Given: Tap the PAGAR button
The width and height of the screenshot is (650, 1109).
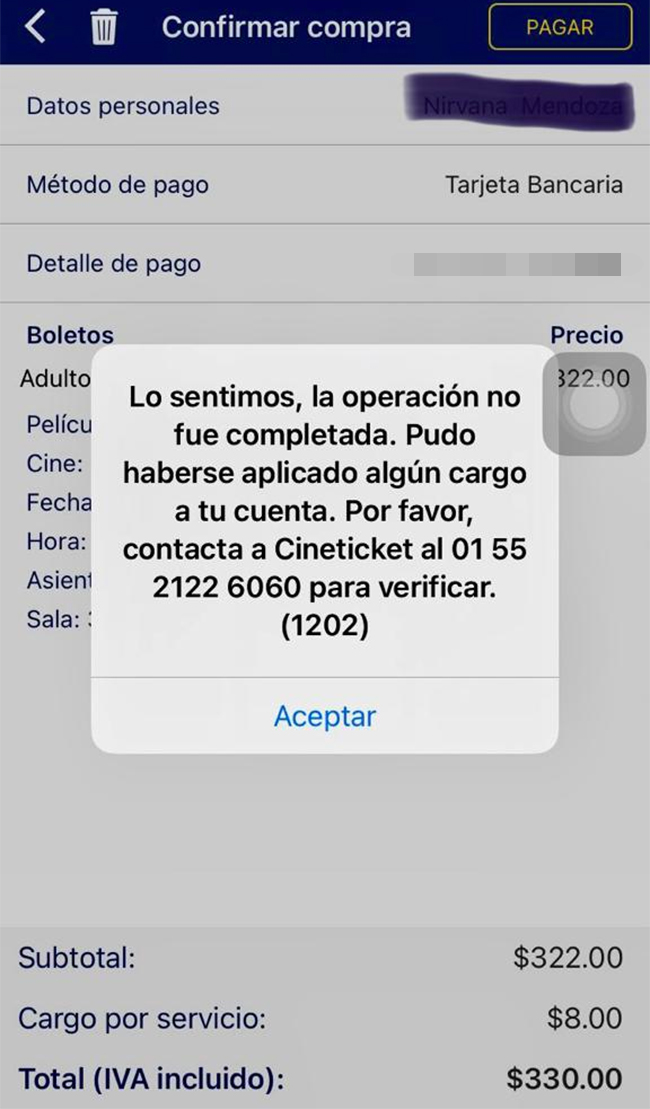Looking at the screenshot, I should click(560, 28).
